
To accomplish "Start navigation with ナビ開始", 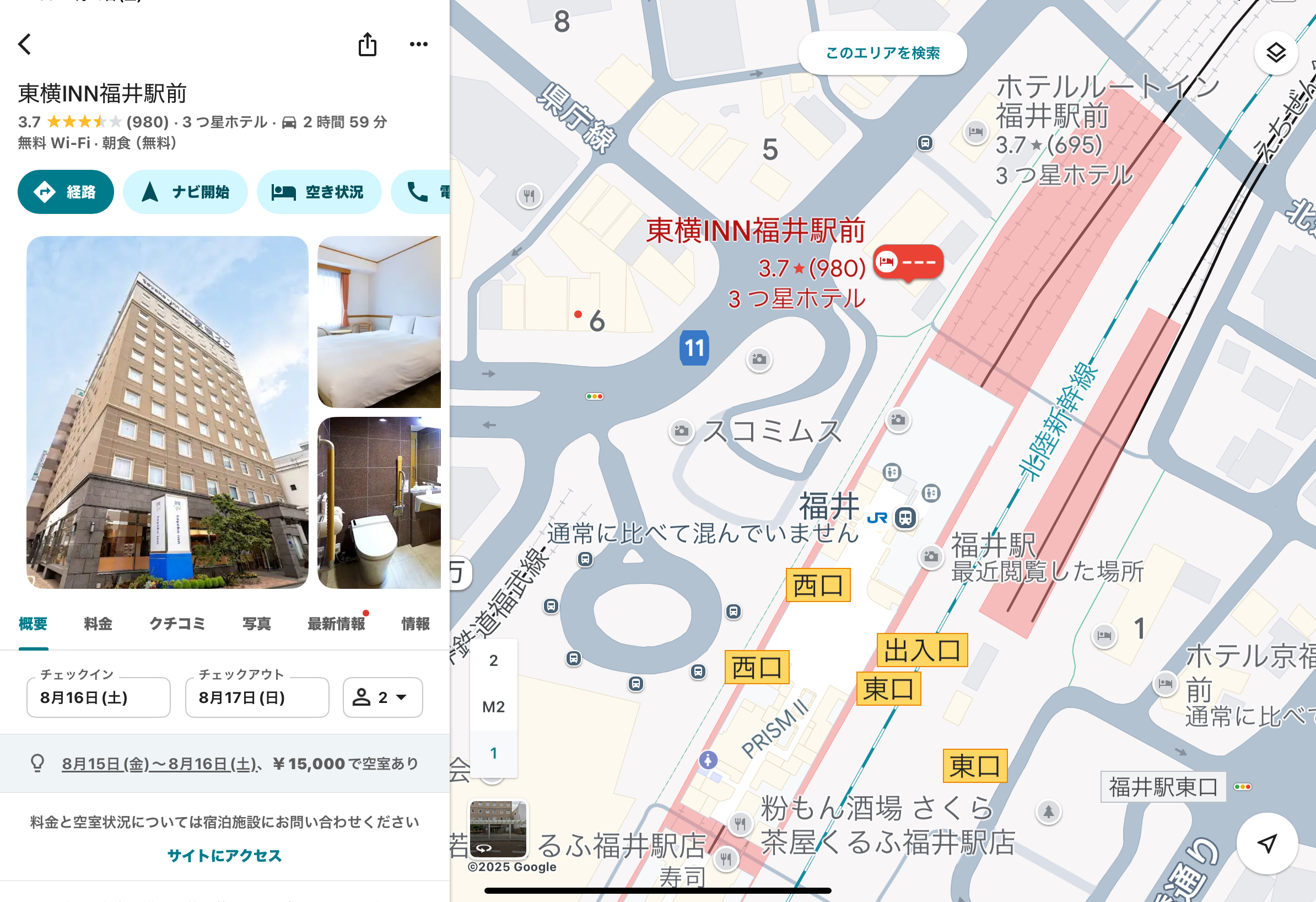I will tap(185, 192).
